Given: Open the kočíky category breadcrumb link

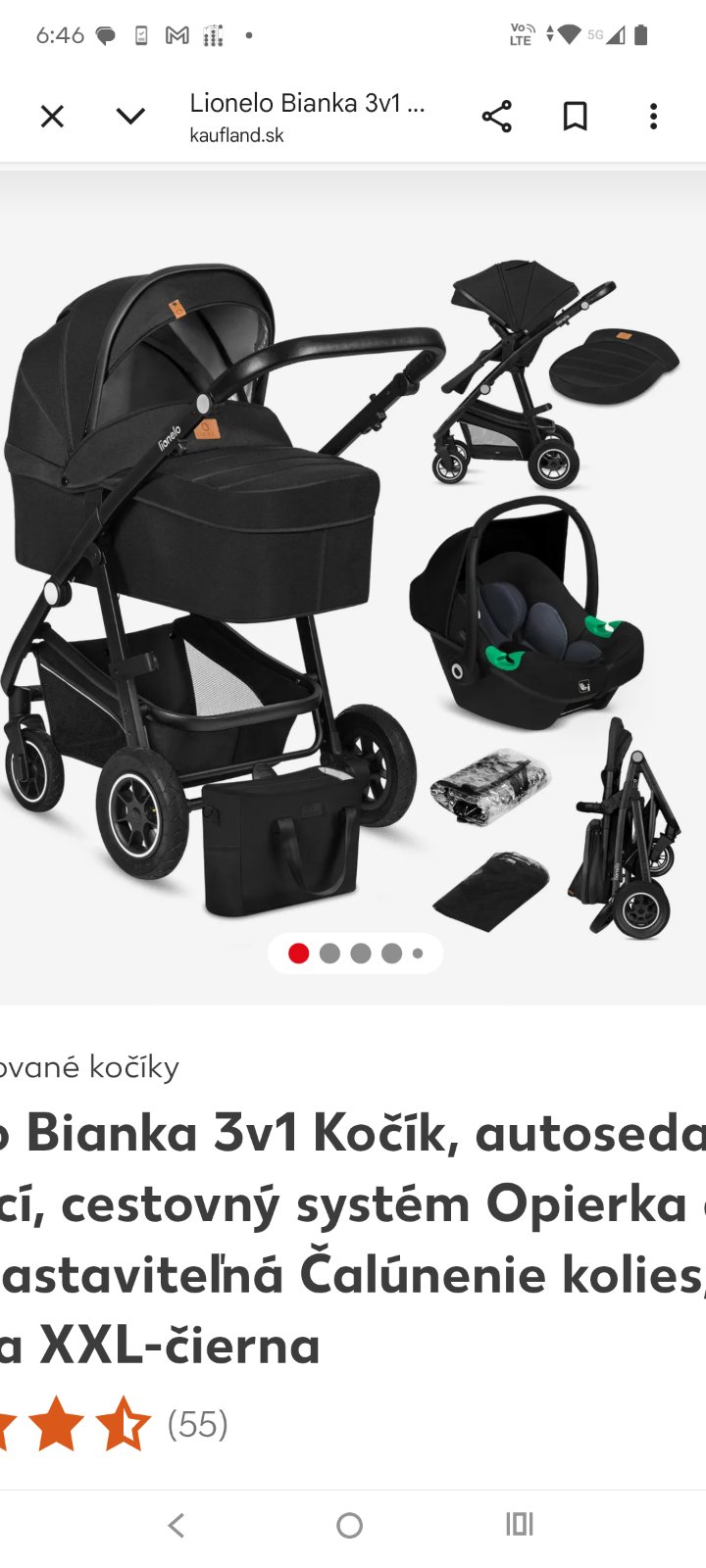Looking at the screenshot, I should coord(90,1067).
